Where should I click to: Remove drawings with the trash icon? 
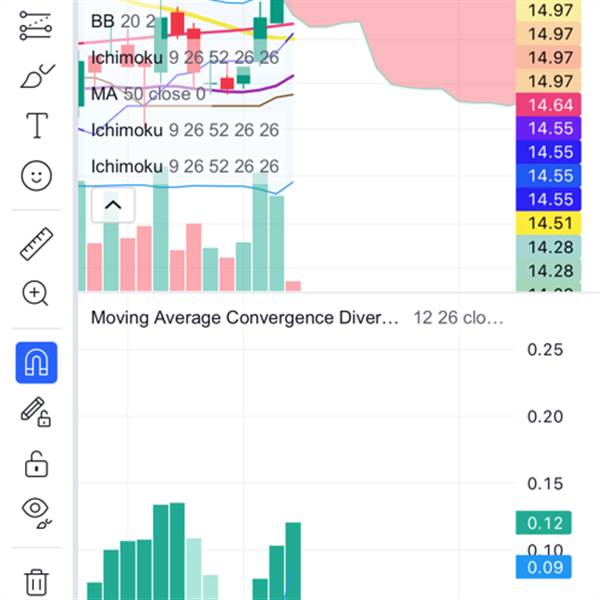[37, 580]
